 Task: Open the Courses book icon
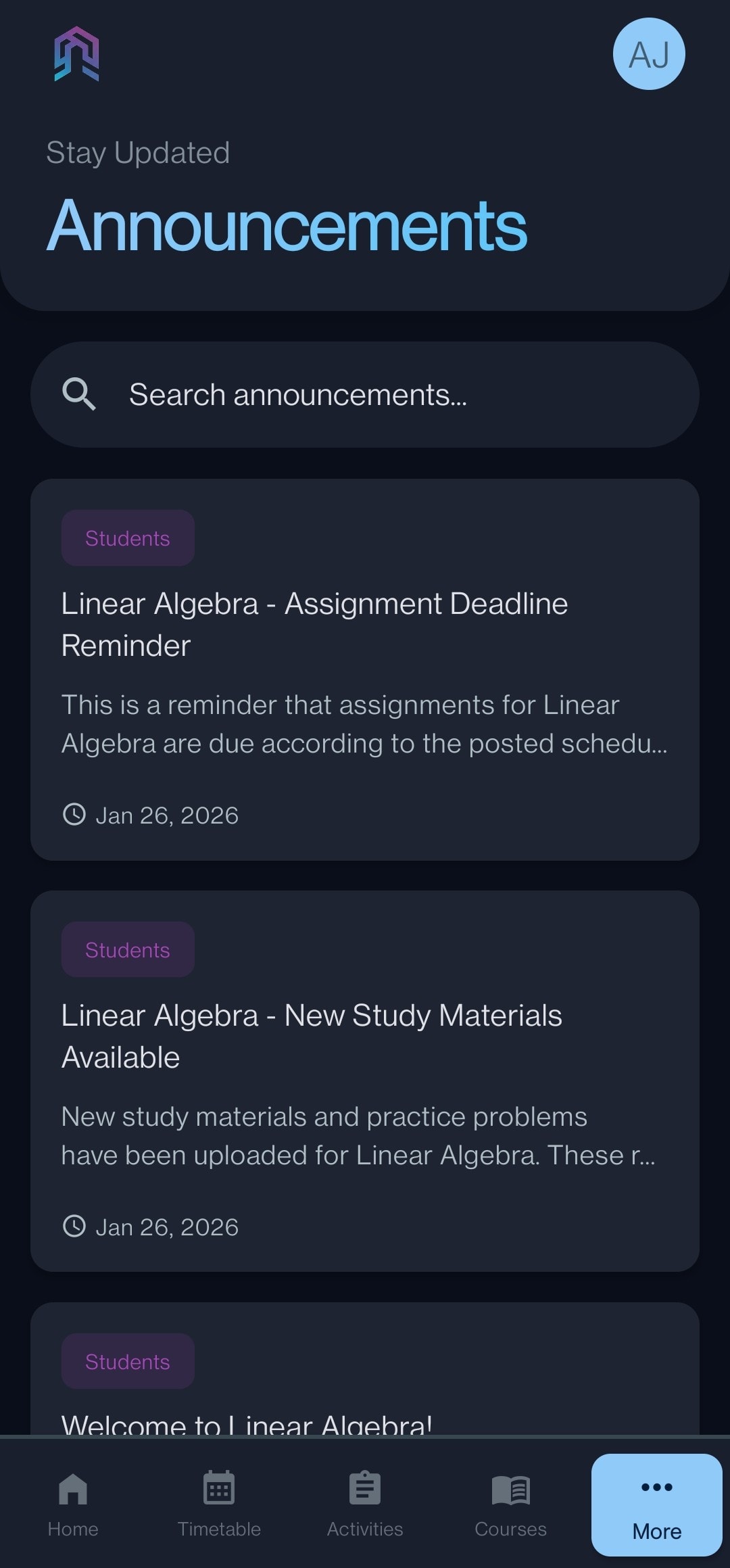tap(510, 1487)
